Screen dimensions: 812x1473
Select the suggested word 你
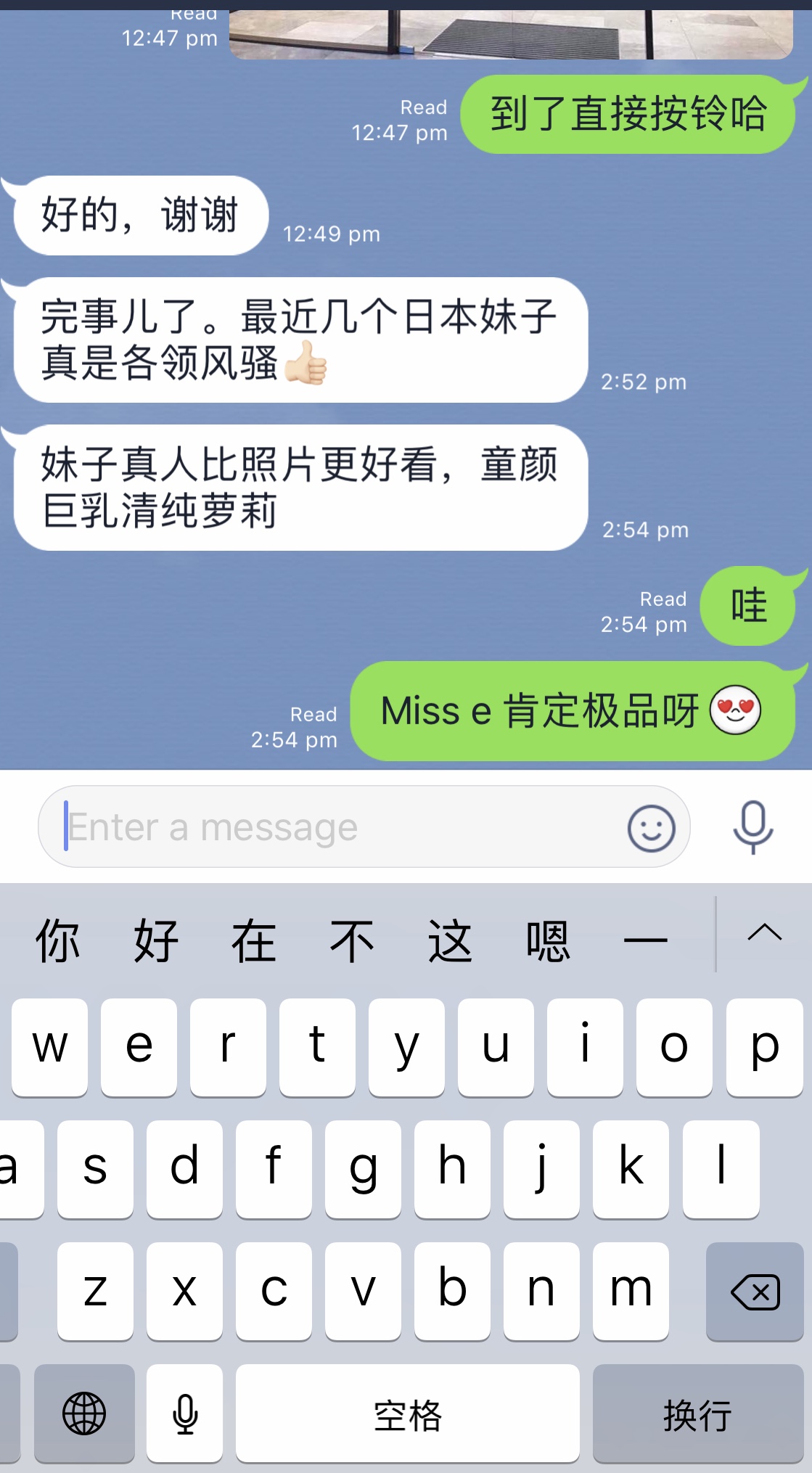[x=58, y=941]
